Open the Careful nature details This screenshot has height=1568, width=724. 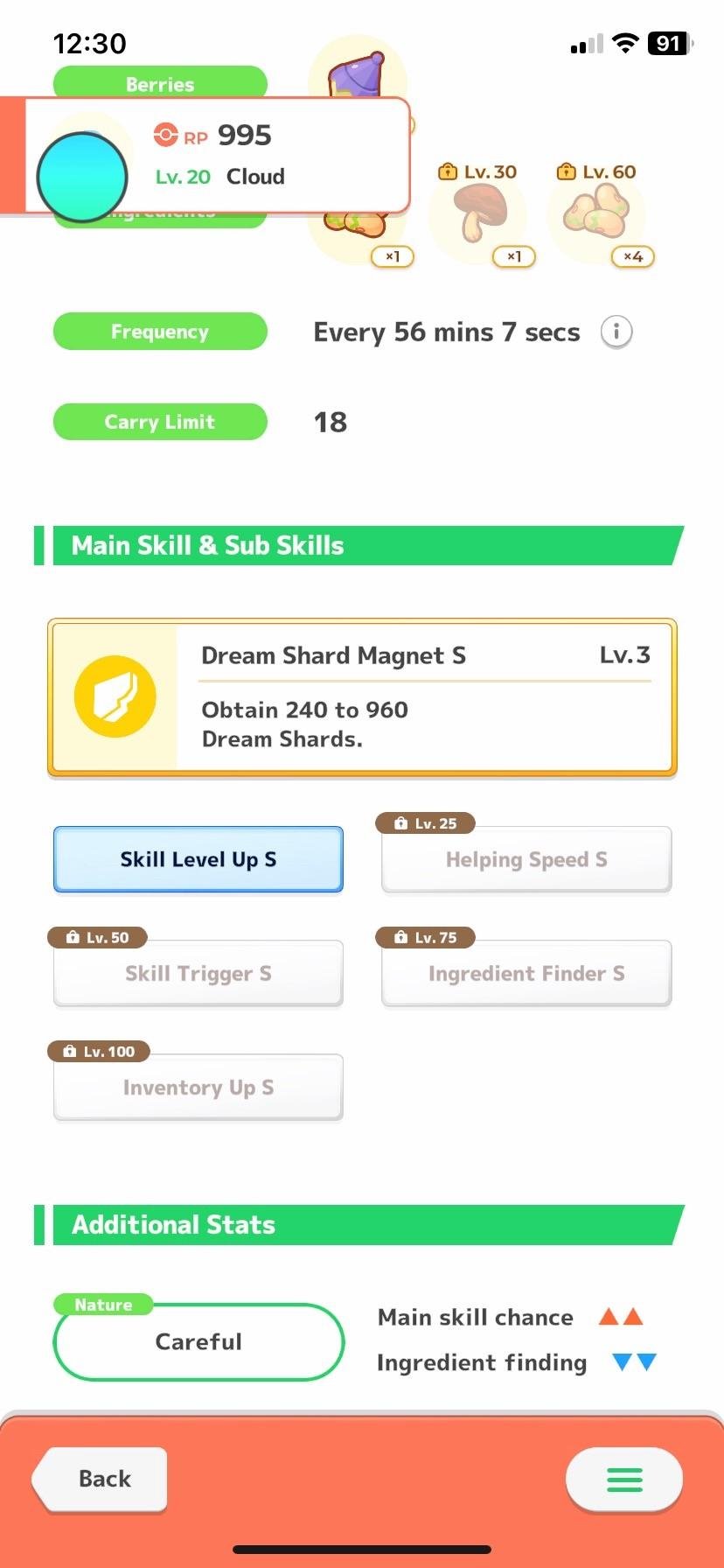click(x=198, y=1341)
